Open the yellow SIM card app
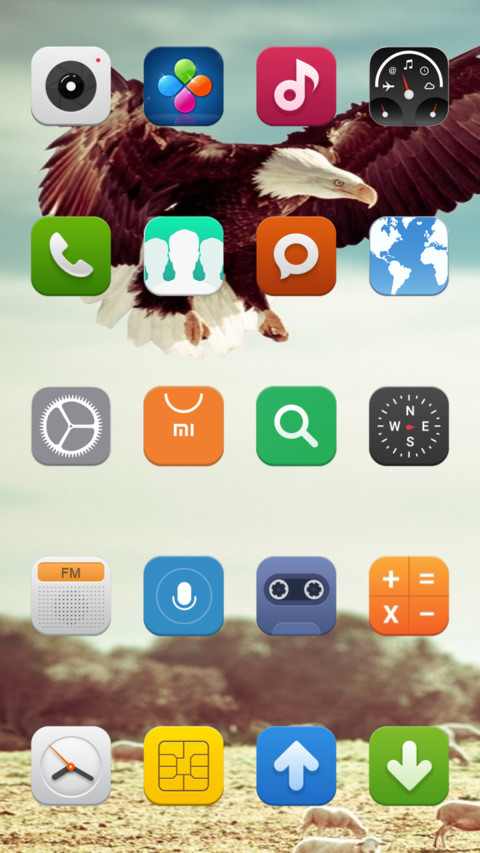This screenshot has width=480, height=853. (183, 765)
